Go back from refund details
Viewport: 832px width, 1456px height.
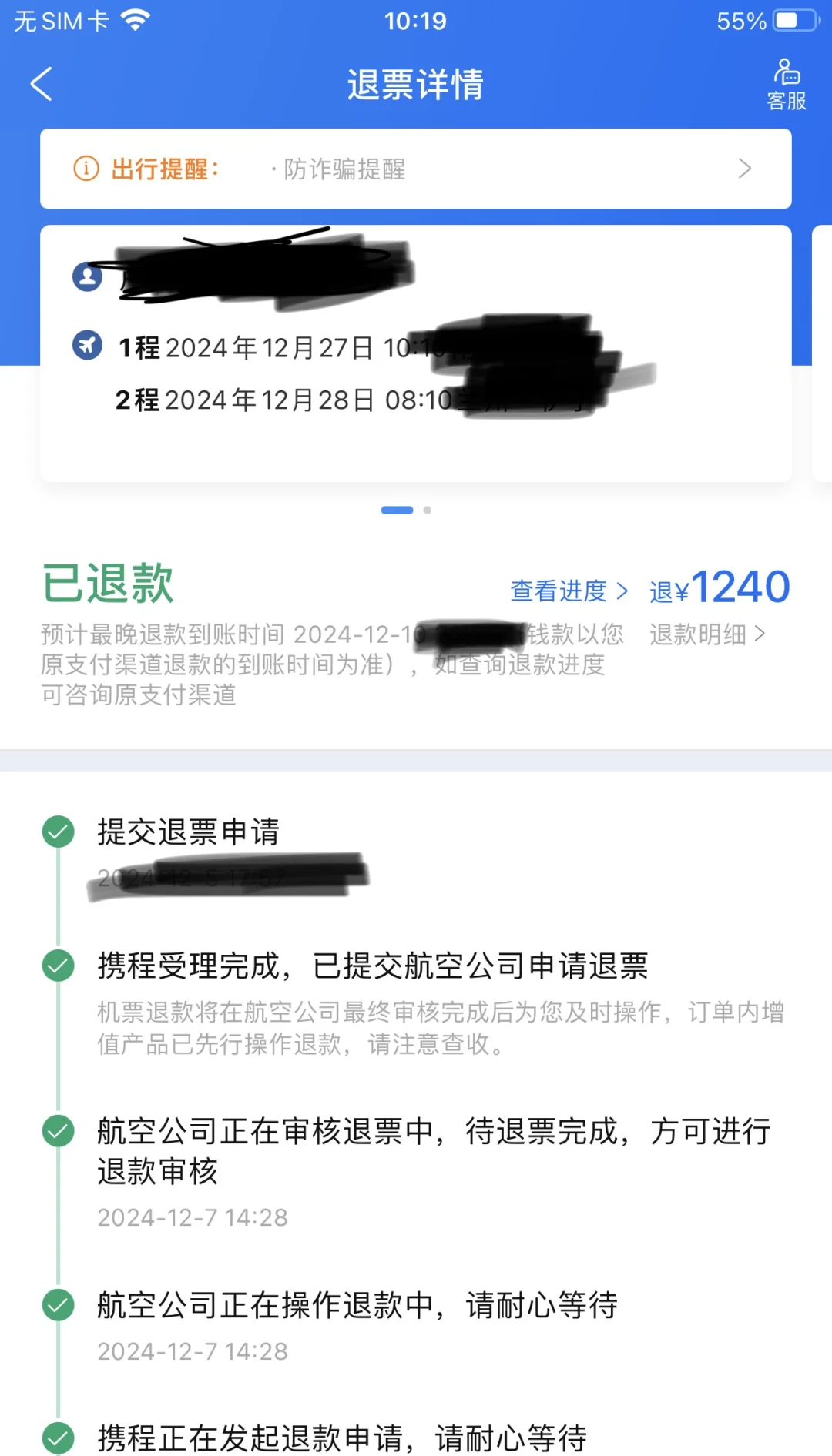[x=42, y=84]
